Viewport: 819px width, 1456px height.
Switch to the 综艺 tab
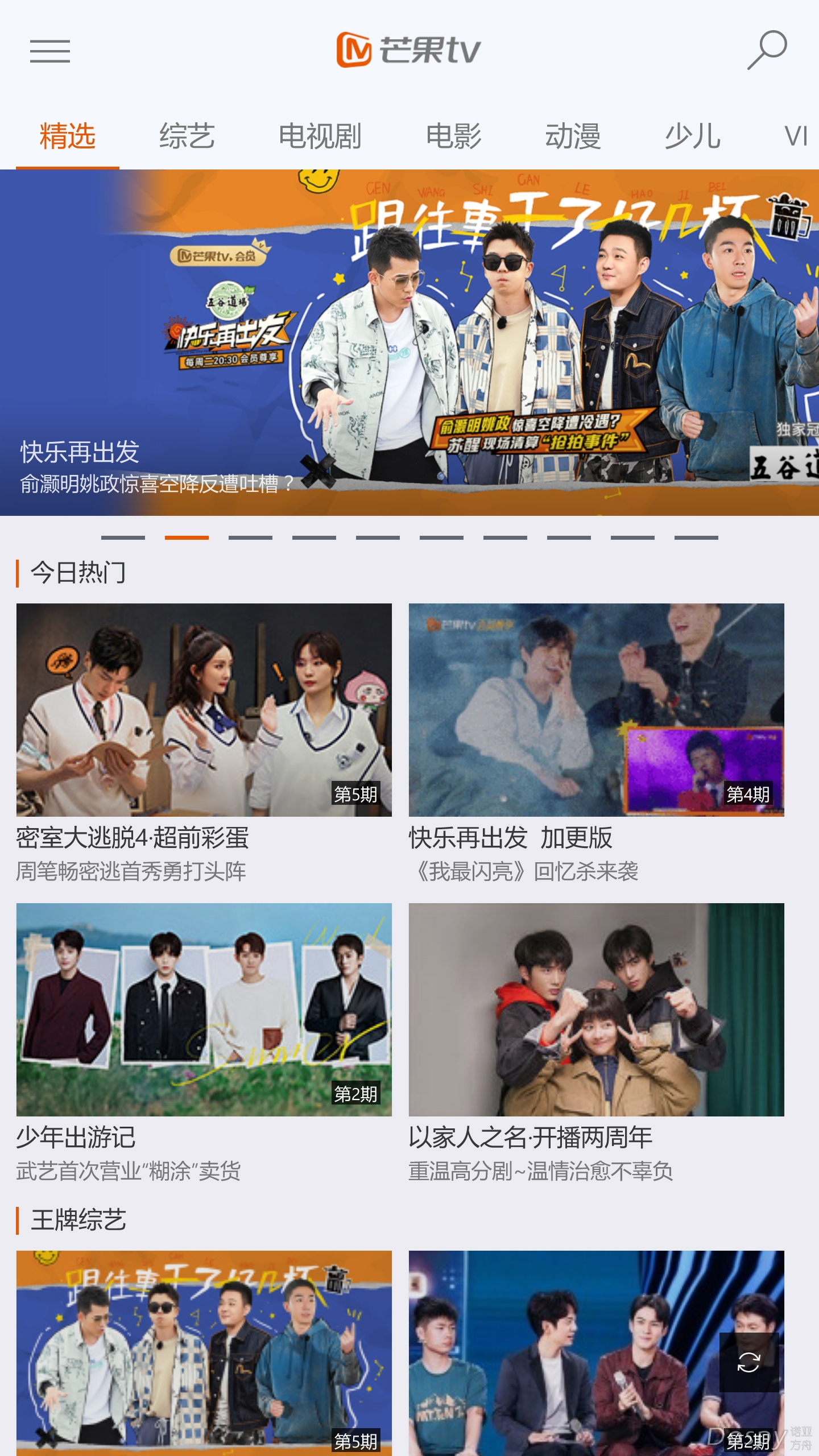tap(187, 136)
